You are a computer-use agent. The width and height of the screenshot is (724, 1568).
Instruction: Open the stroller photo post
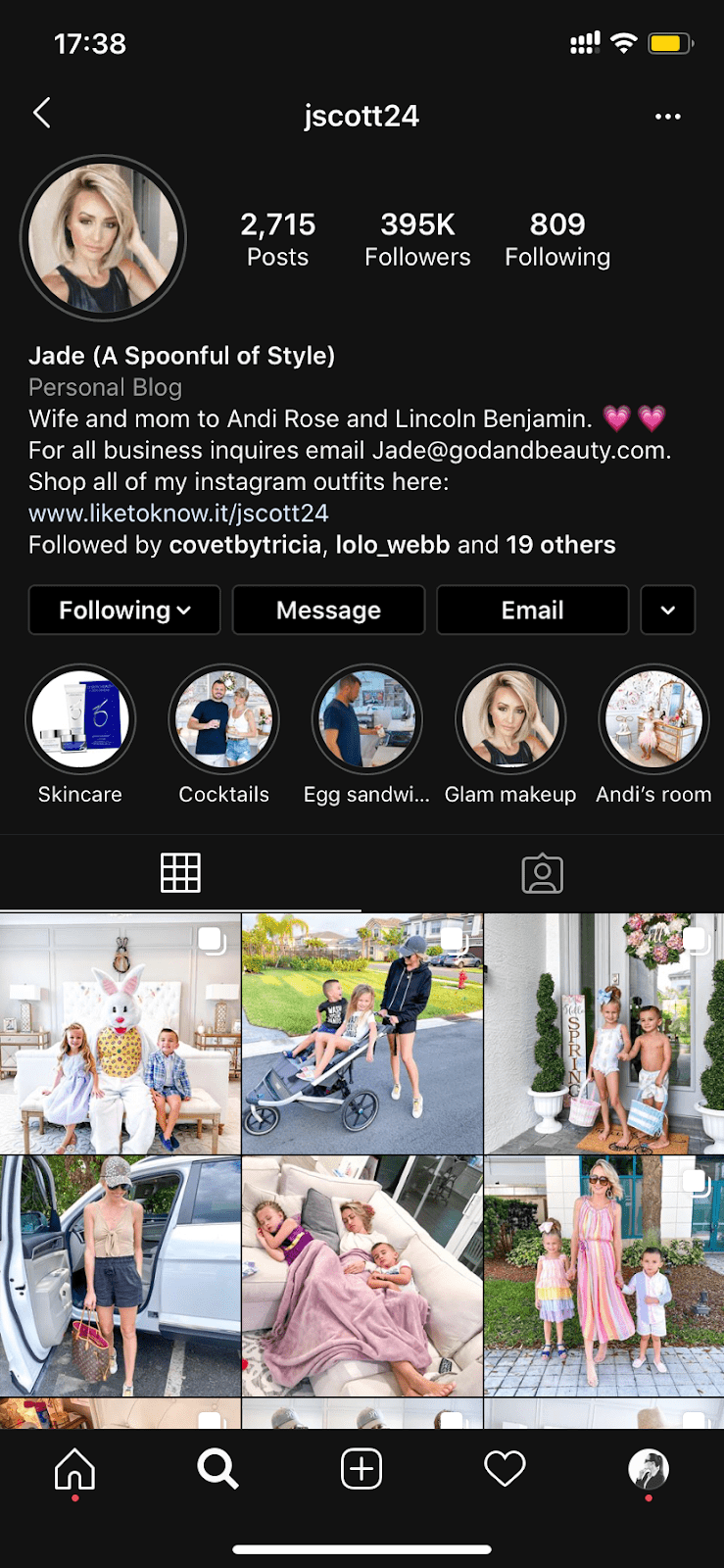362,1033
